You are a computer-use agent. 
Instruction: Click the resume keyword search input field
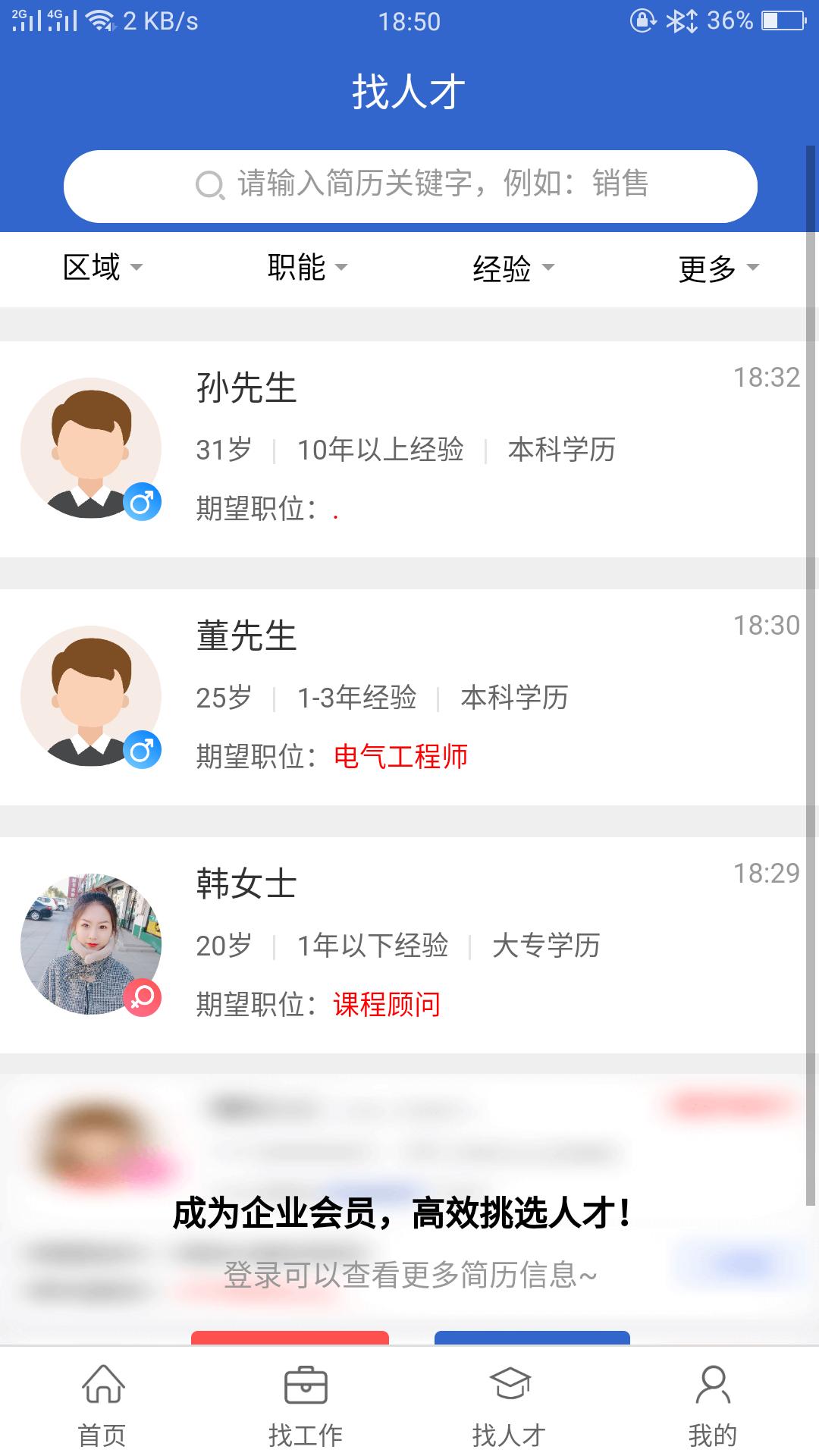tap(409, 184)
